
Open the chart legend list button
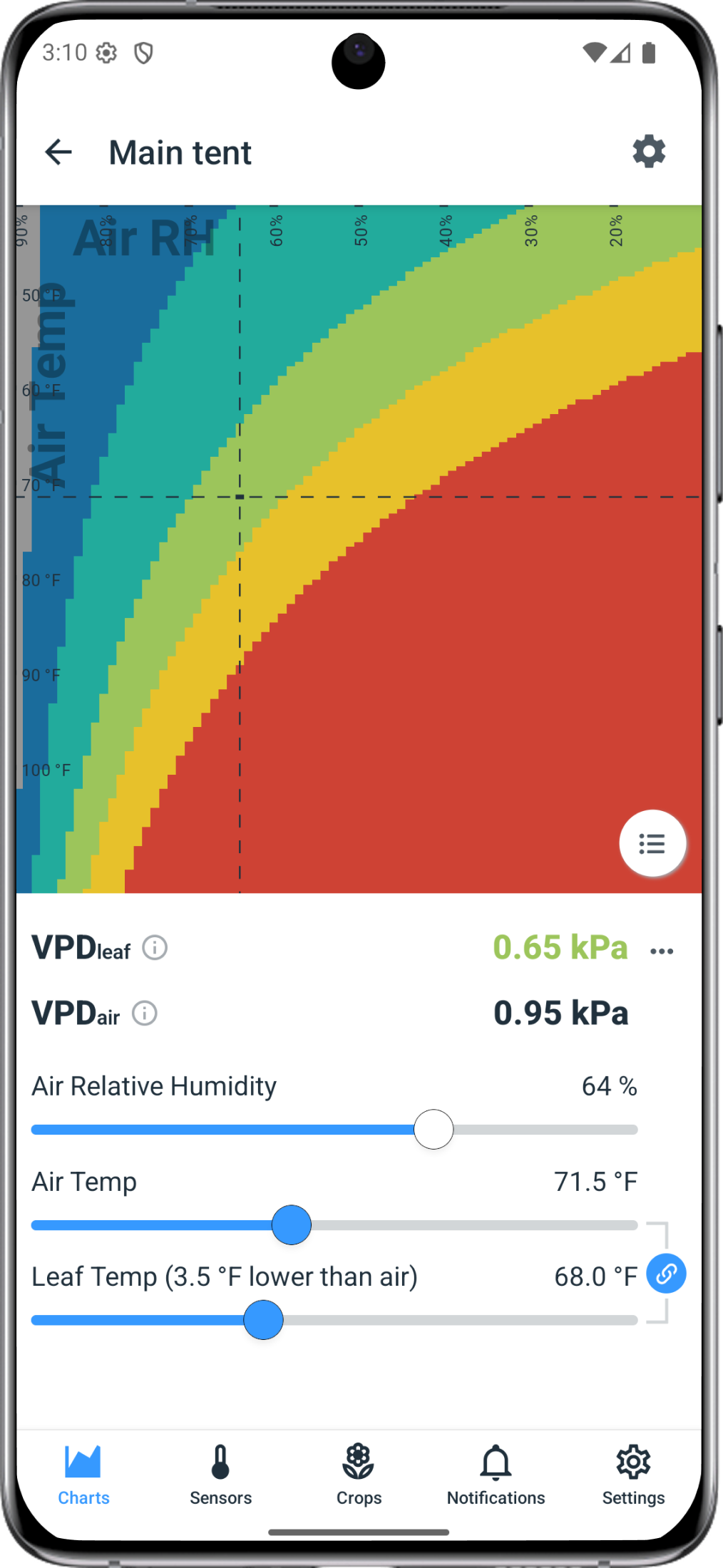[x=652, y=844]
